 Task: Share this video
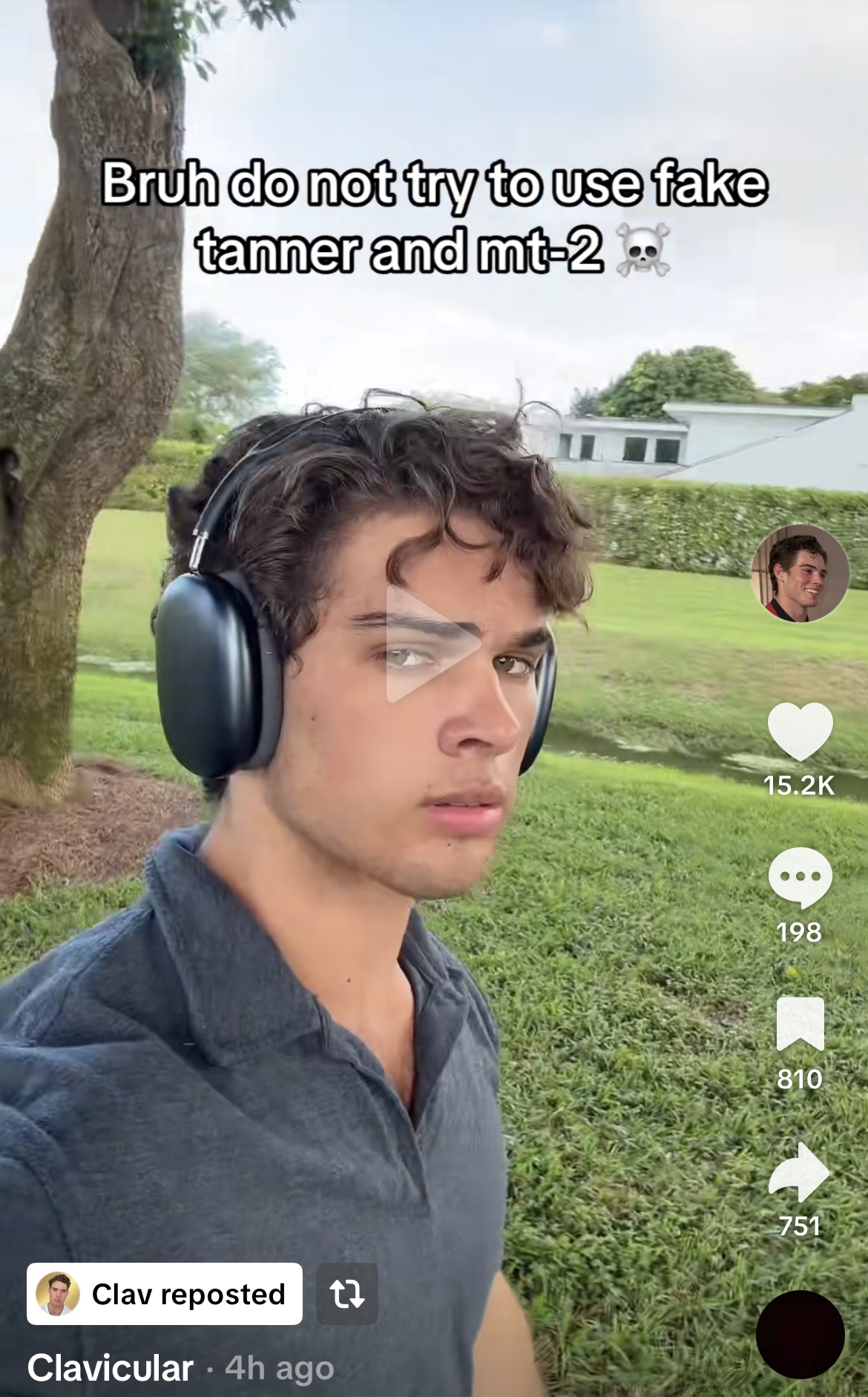coord(800,1171)
